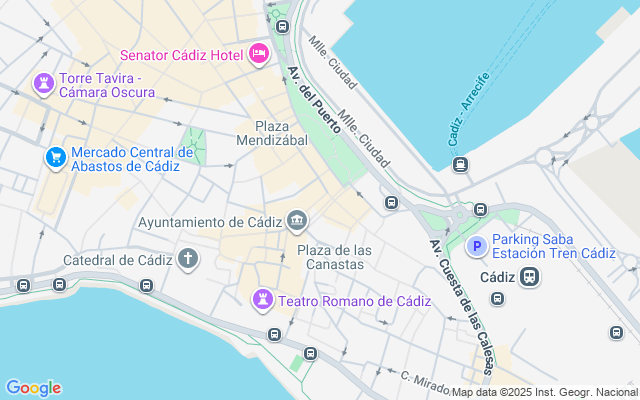Open the Senator Cádiz Hotel marker
640x400 pixels.
pos(259,53)
